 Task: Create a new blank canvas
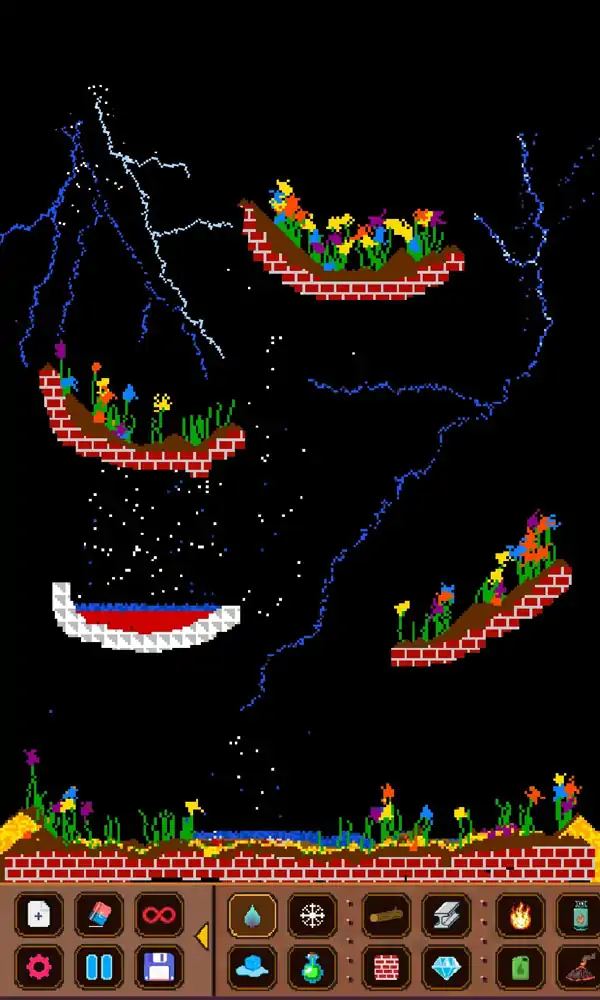(39, 914)
